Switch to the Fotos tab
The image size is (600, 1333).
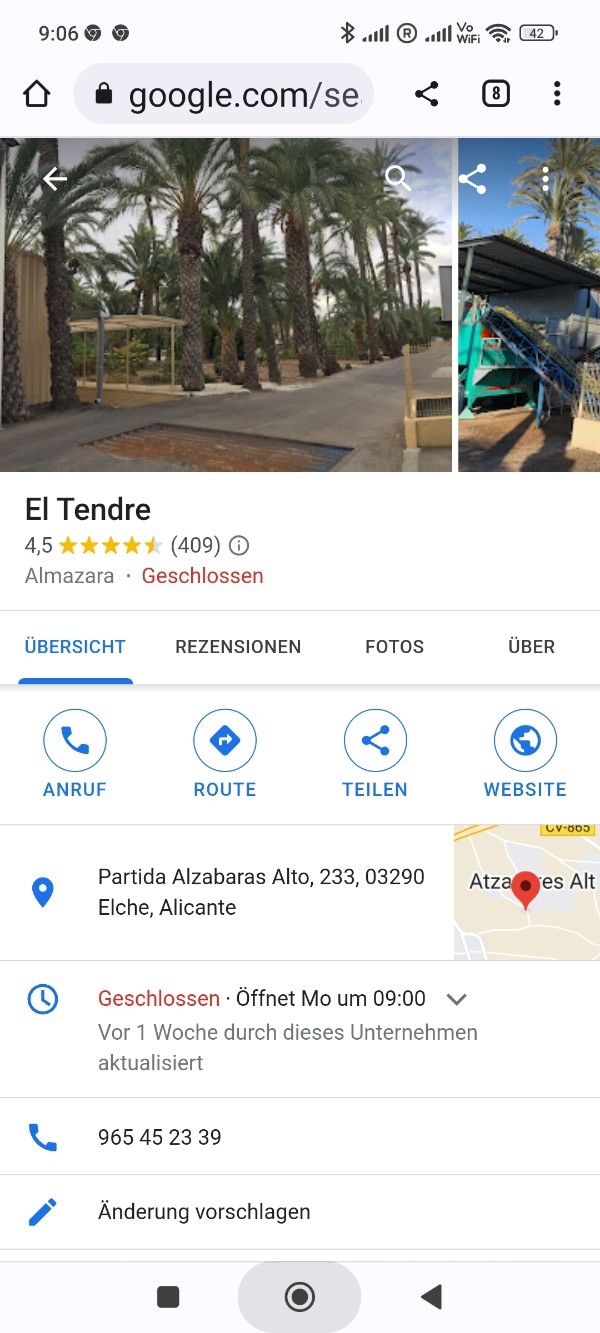tap(394, 647)
